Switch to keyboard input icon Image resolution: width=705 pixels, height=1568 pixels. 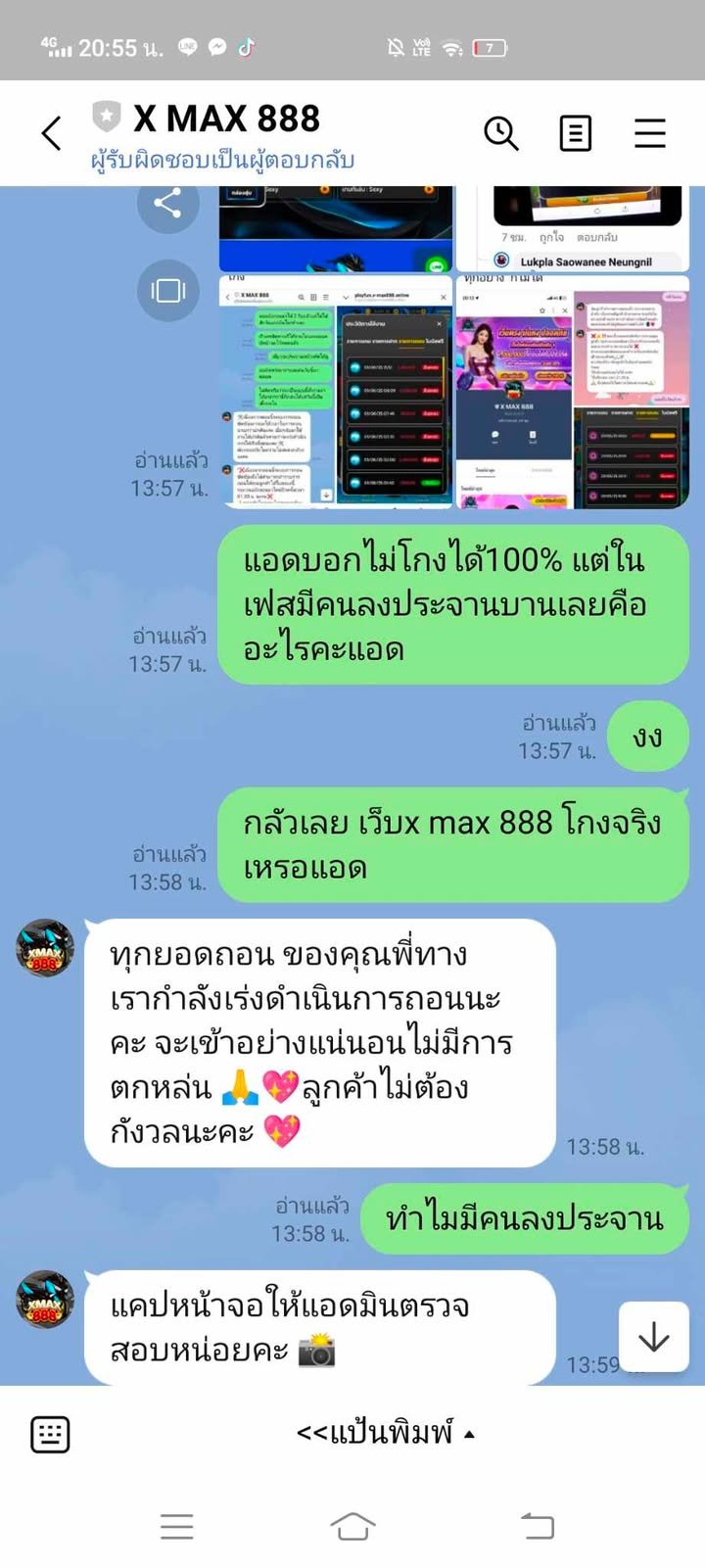click(50, 1434)
